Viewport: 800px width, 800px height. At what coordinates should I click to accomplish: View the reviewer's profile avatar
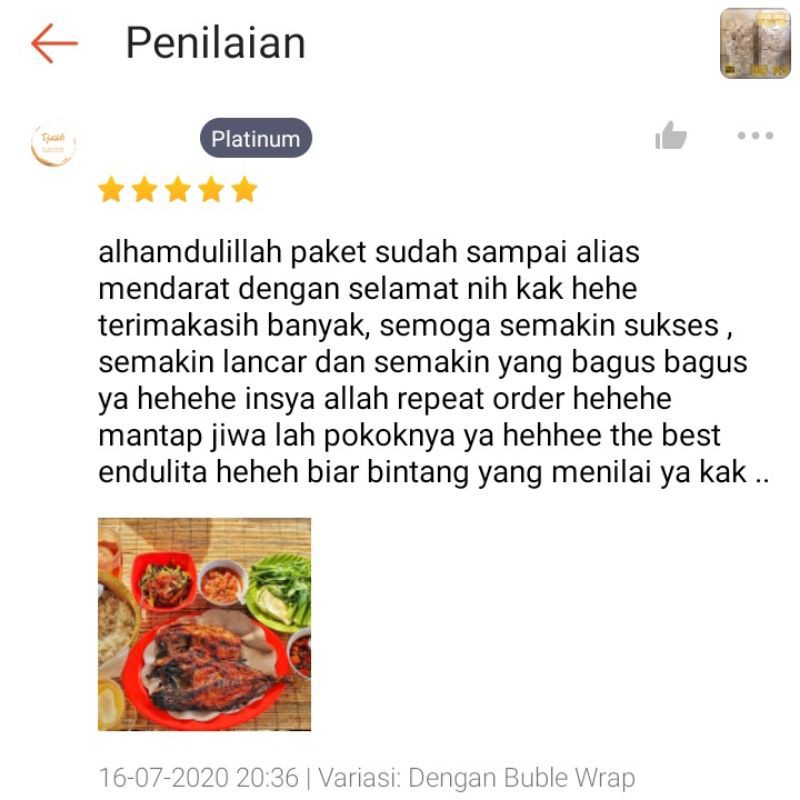53,146
